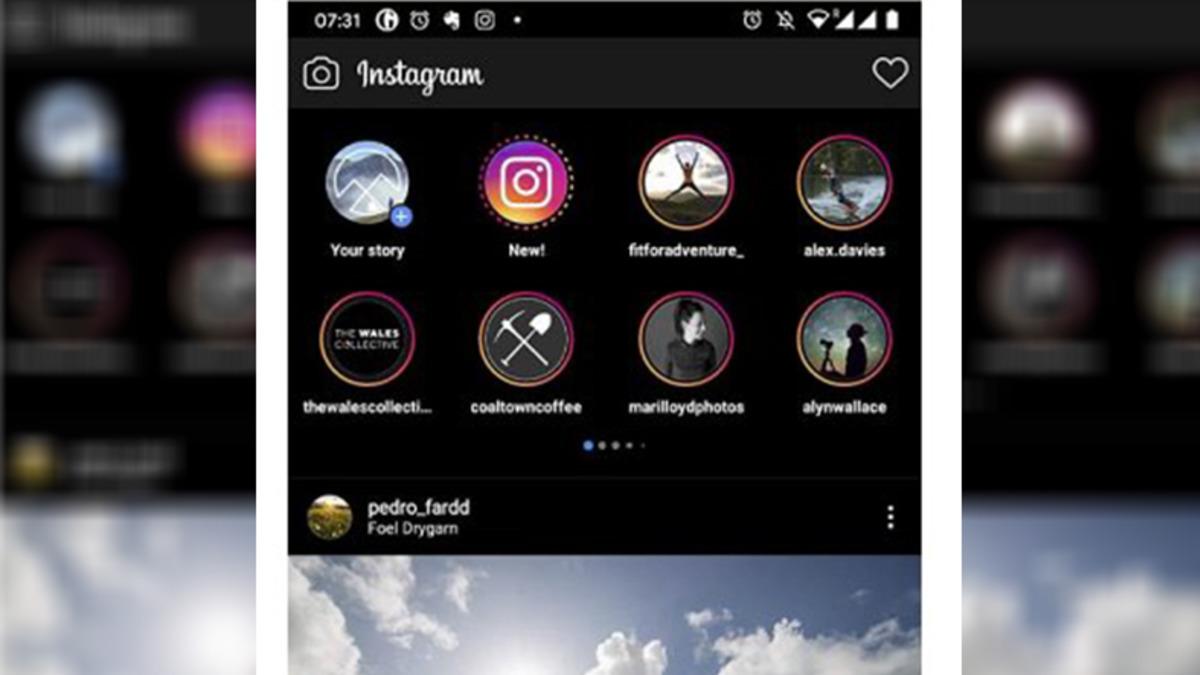View marilloydphotos story
Viewport: 1200px width, 675px height.
point(685,340)
